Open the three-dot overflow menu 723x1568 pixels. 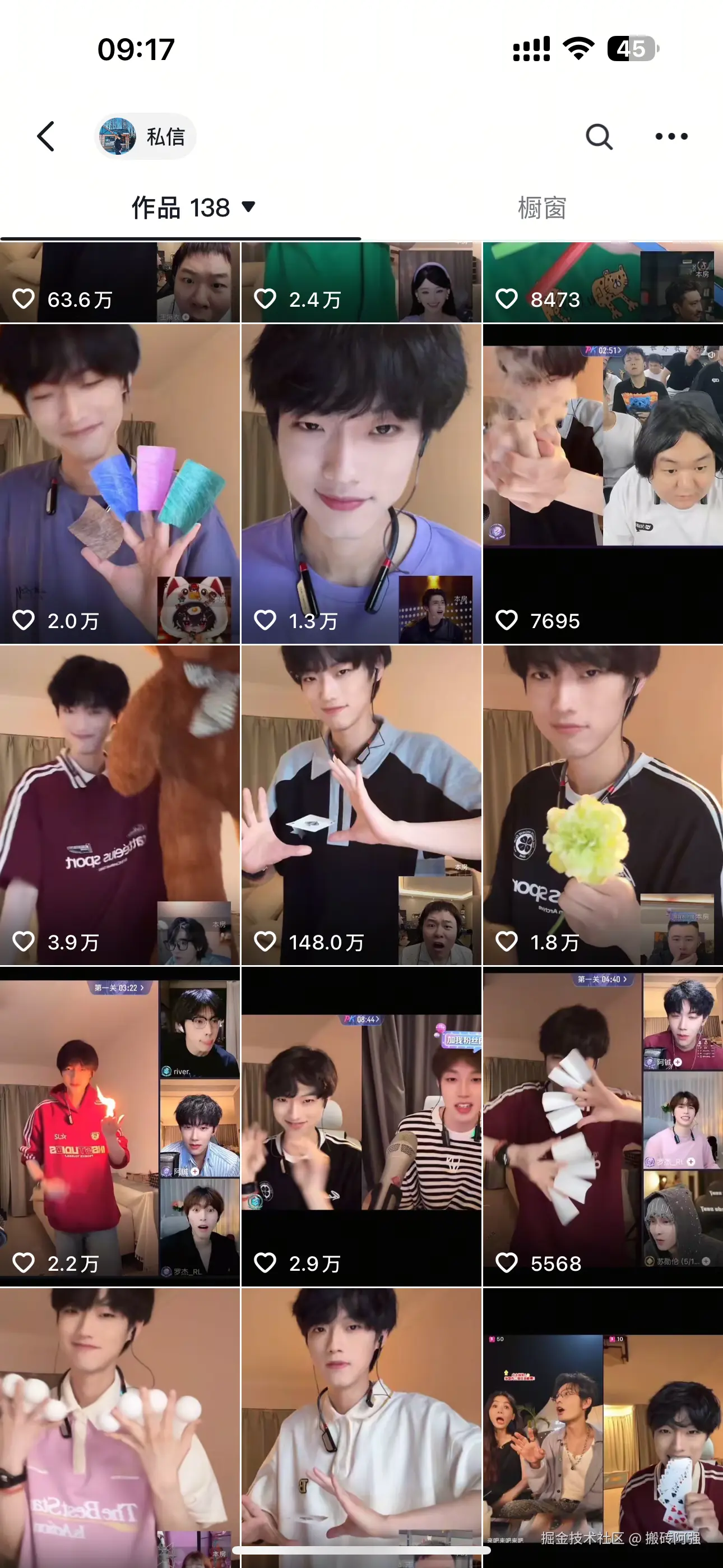point(671,136)
